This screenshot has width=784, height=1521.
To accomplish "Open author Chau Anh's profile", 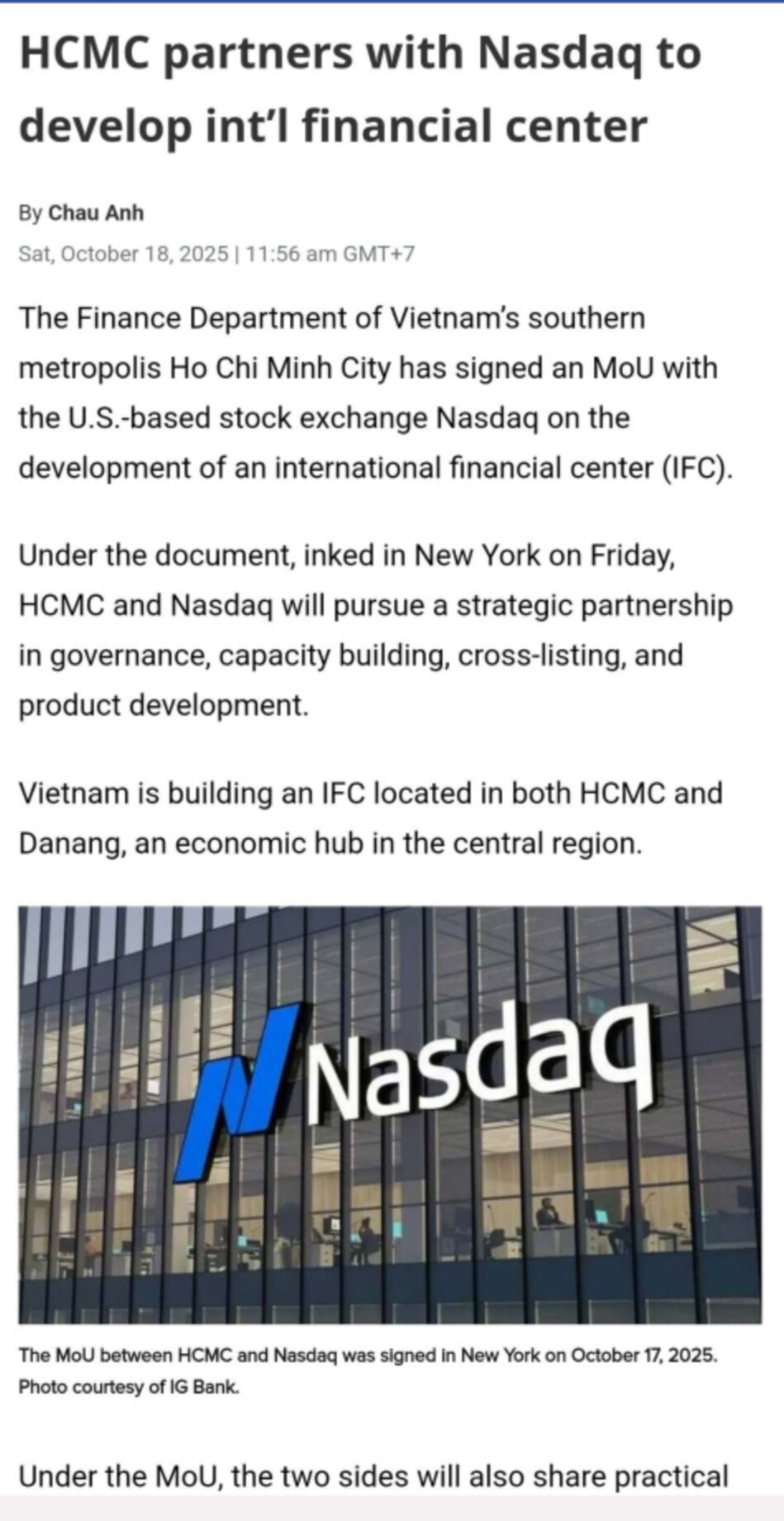I will pos(96,213).
